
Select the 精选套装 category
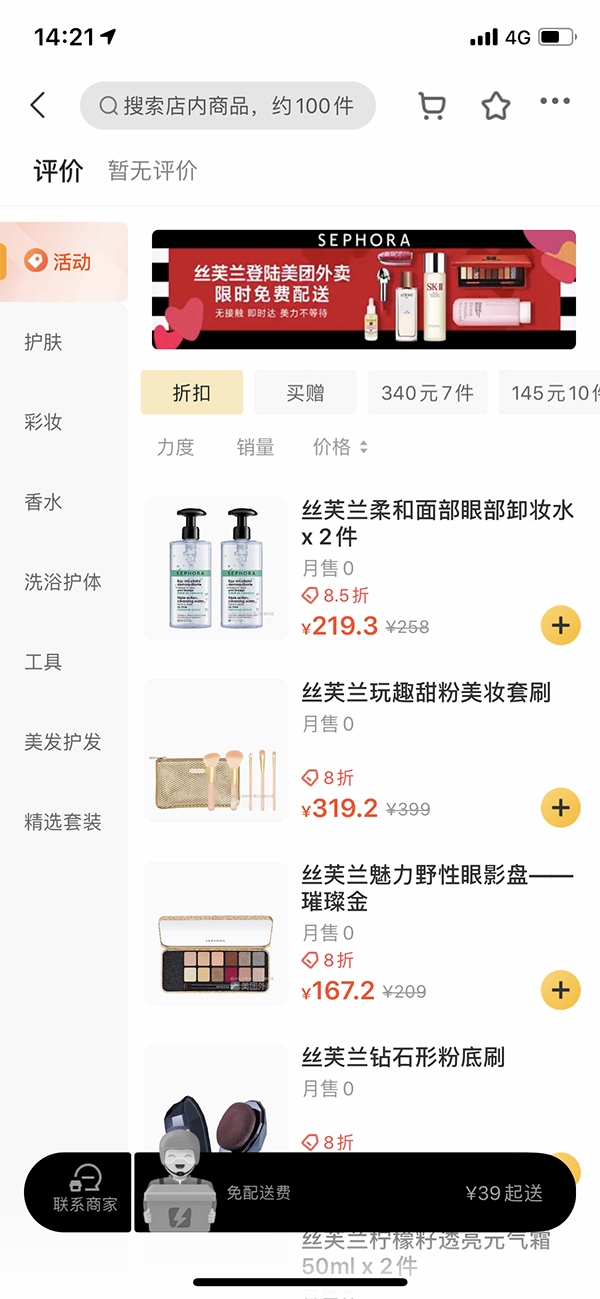(63, 822)
